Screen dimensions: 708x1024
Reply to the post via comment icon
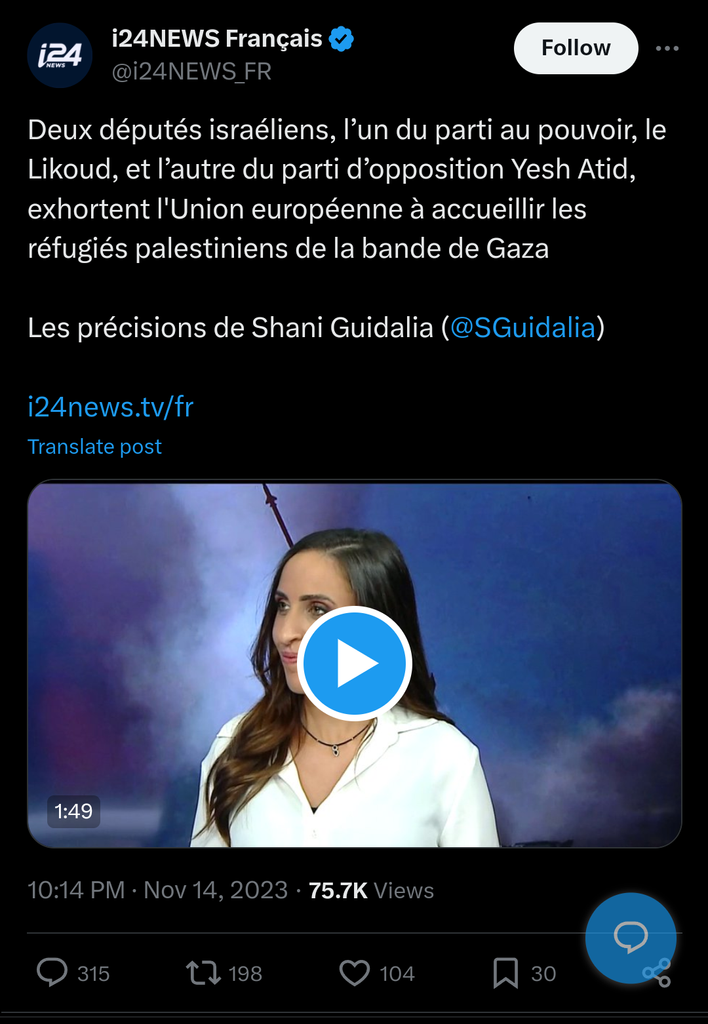(x=52, y=973)
